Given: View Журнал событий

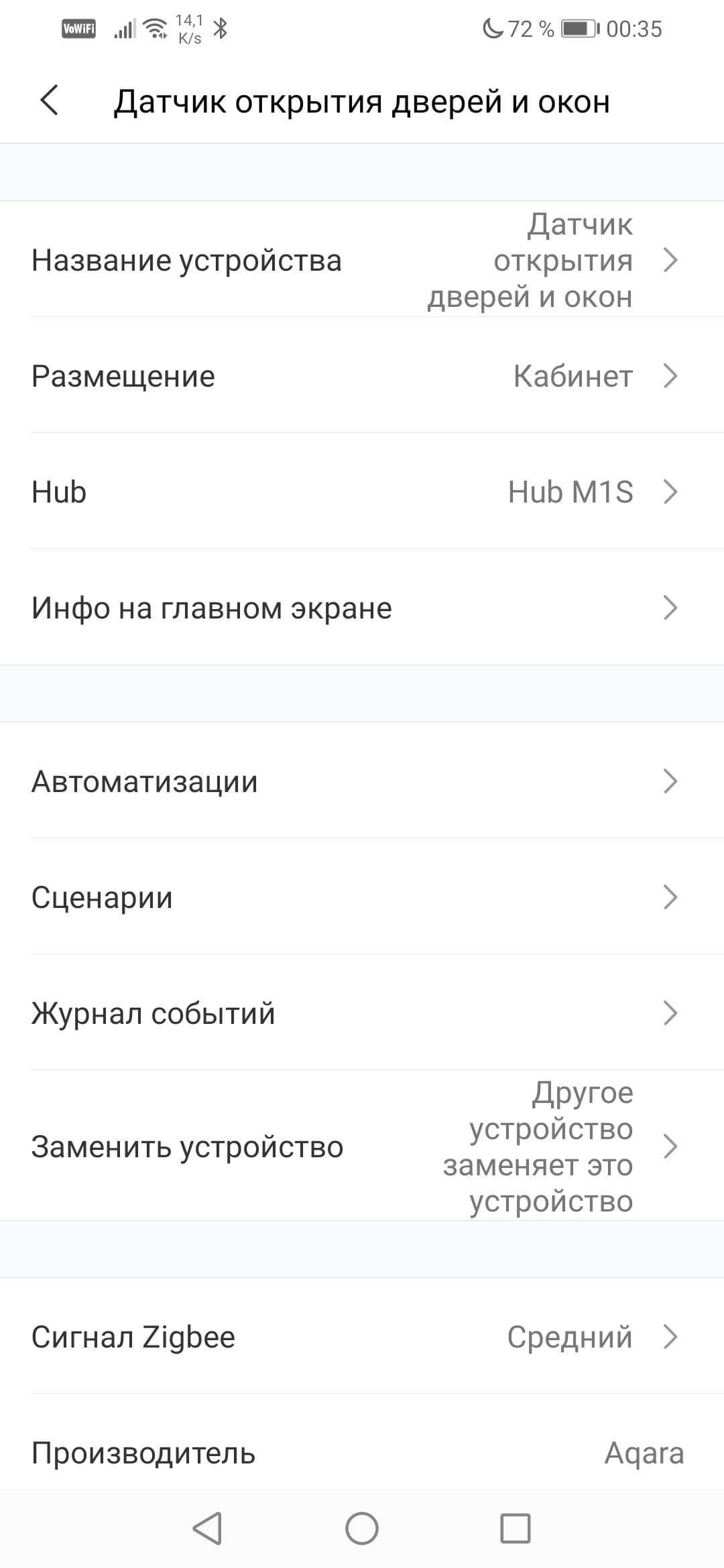Looking at the screenshot, I should (x=362, y=1013).
